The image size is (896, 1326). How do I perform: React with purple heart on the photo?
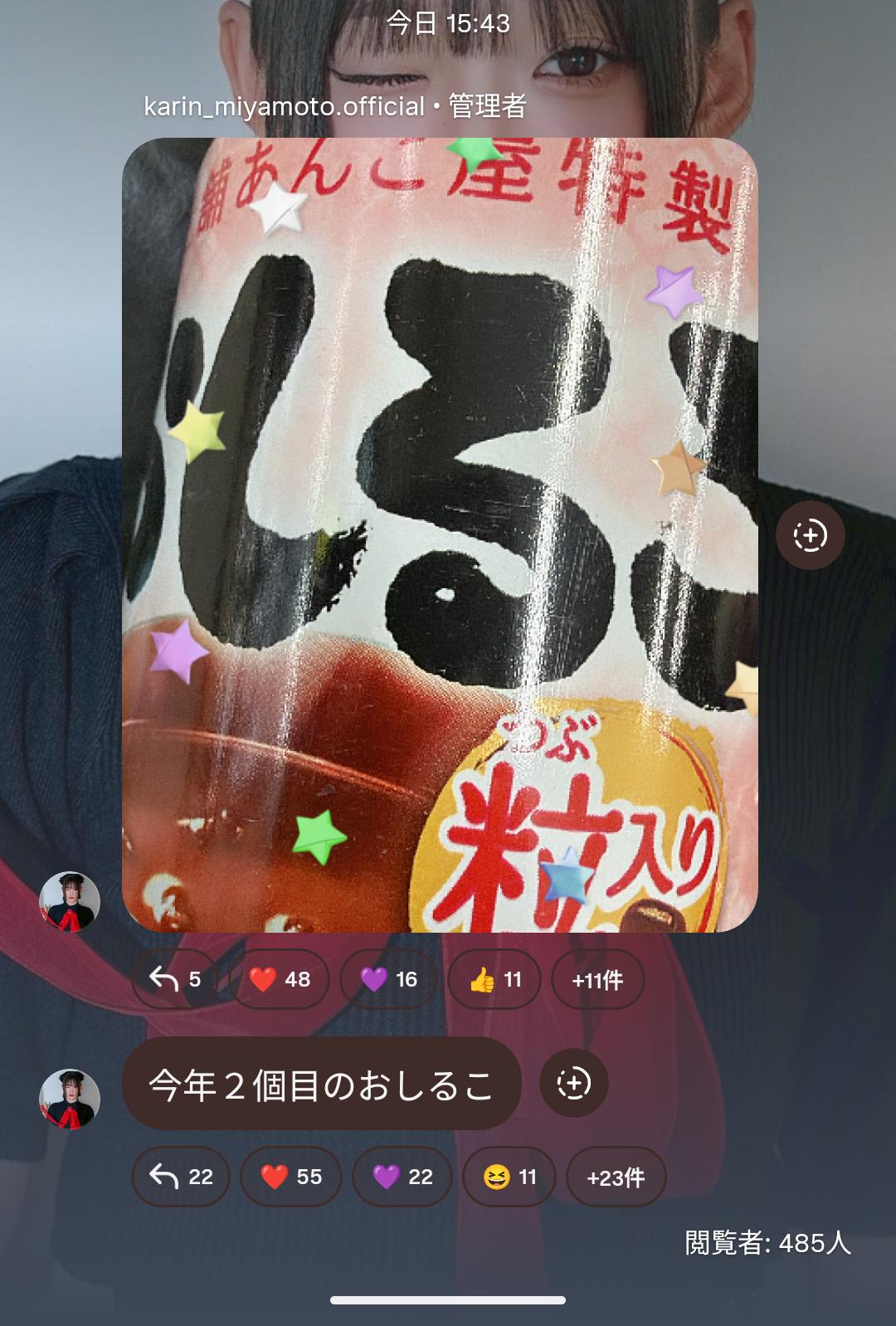coord(388,979)
